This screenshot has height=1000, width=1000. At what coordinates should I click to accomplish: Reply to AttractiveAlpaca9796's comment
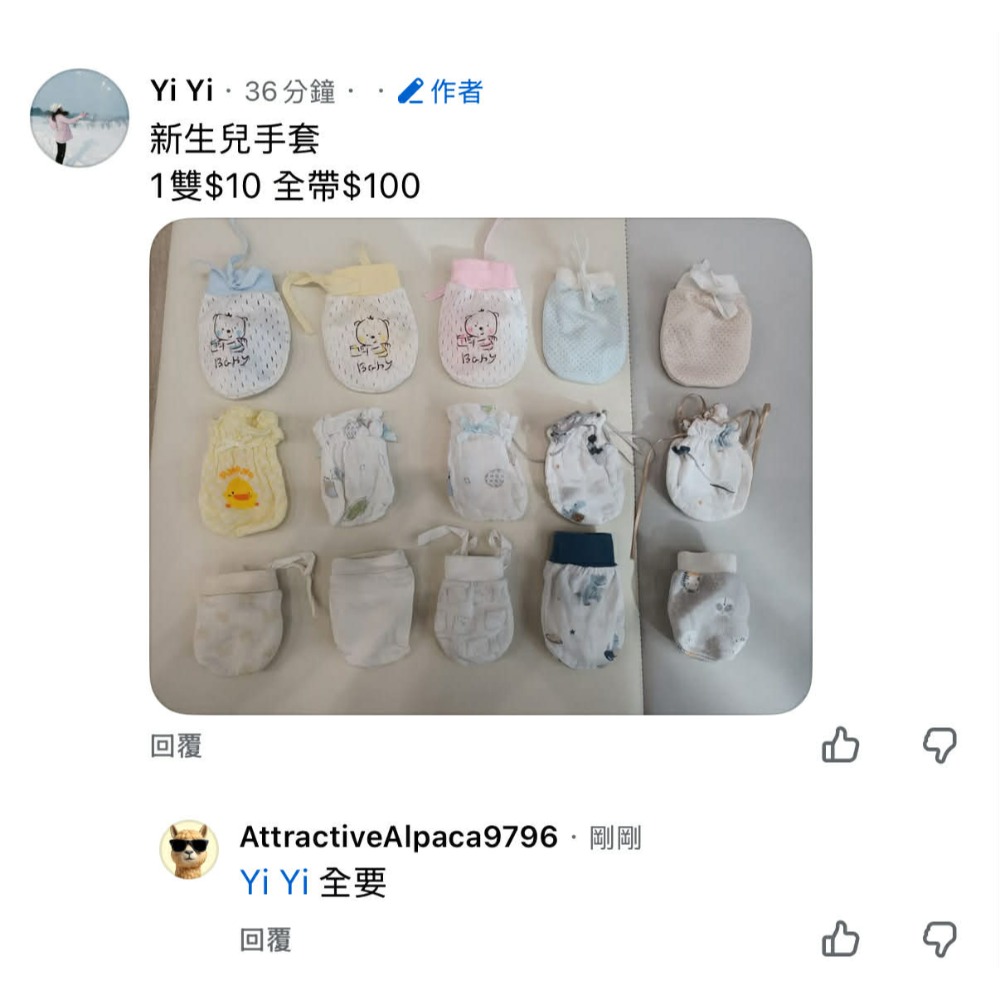point(265,940)
